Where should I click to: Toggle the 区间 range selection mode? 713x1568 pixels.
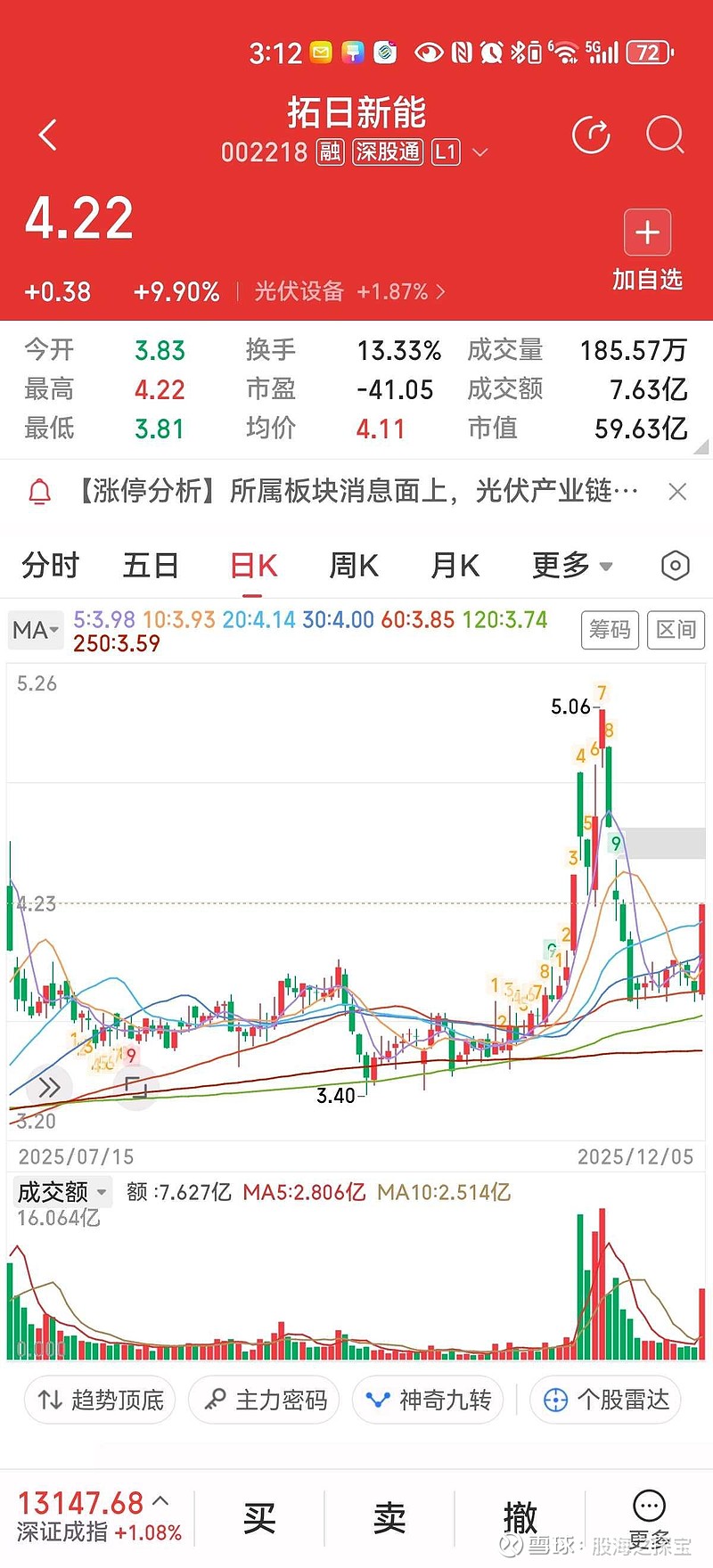676,630
